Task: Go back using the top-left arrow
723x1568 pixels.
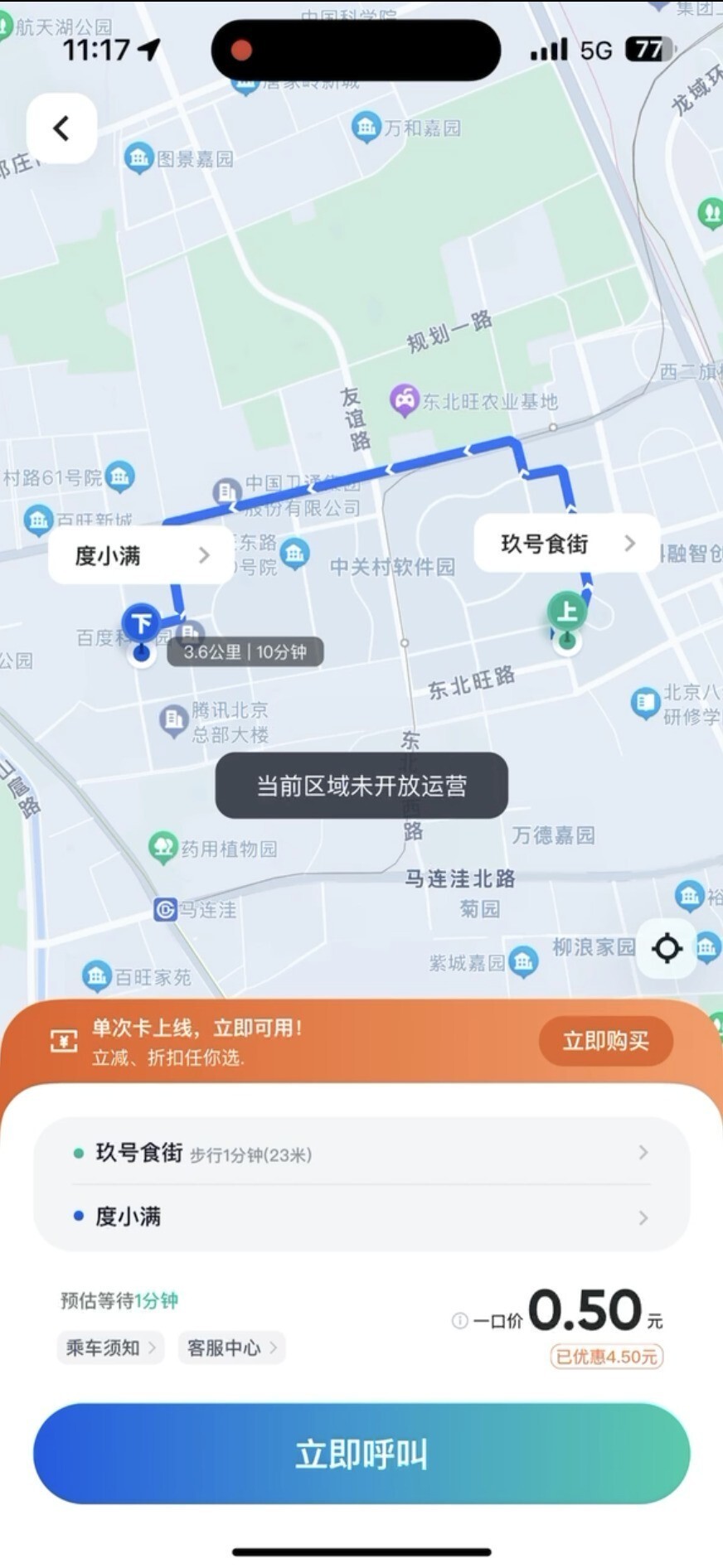Action: [x=61, y=128]
